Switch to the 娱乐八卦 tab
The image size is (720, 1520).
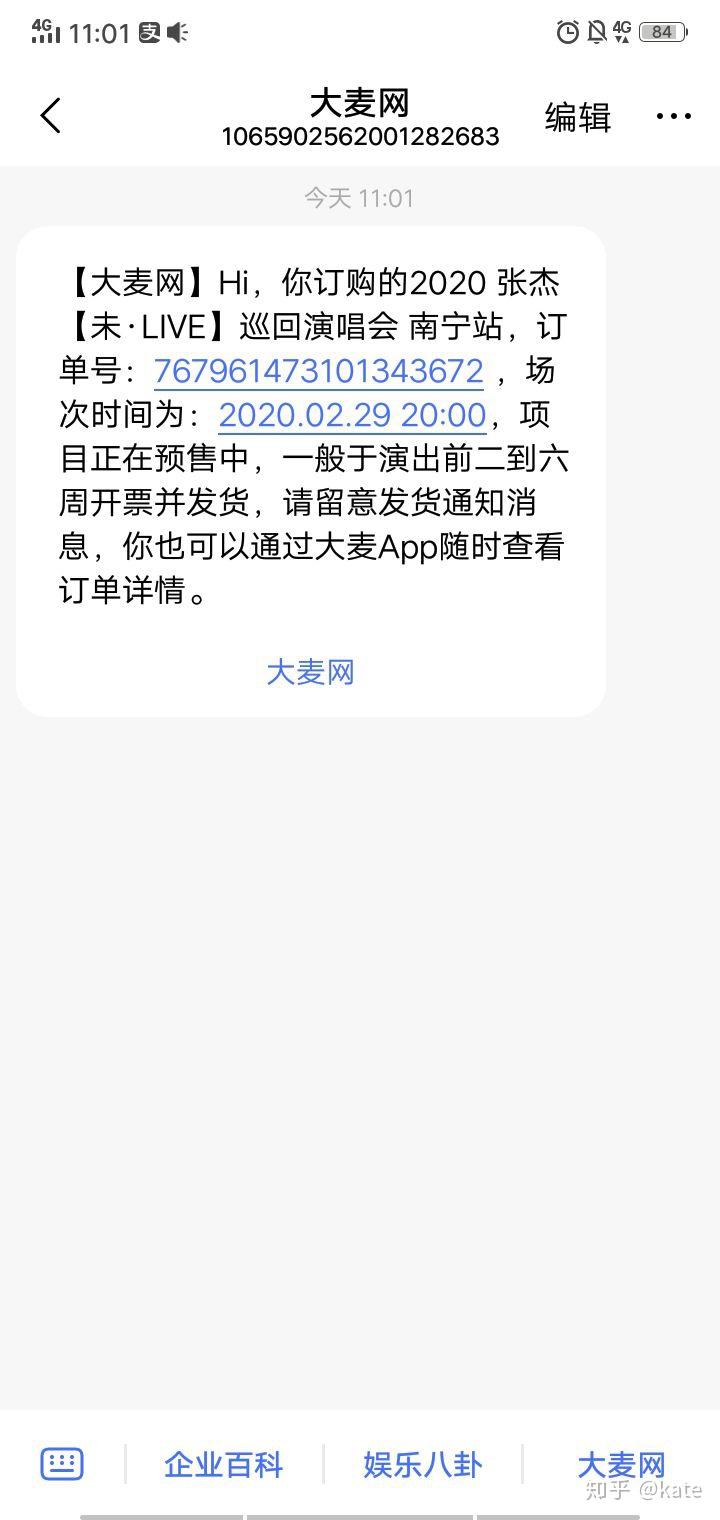[x=422, y=1463]
